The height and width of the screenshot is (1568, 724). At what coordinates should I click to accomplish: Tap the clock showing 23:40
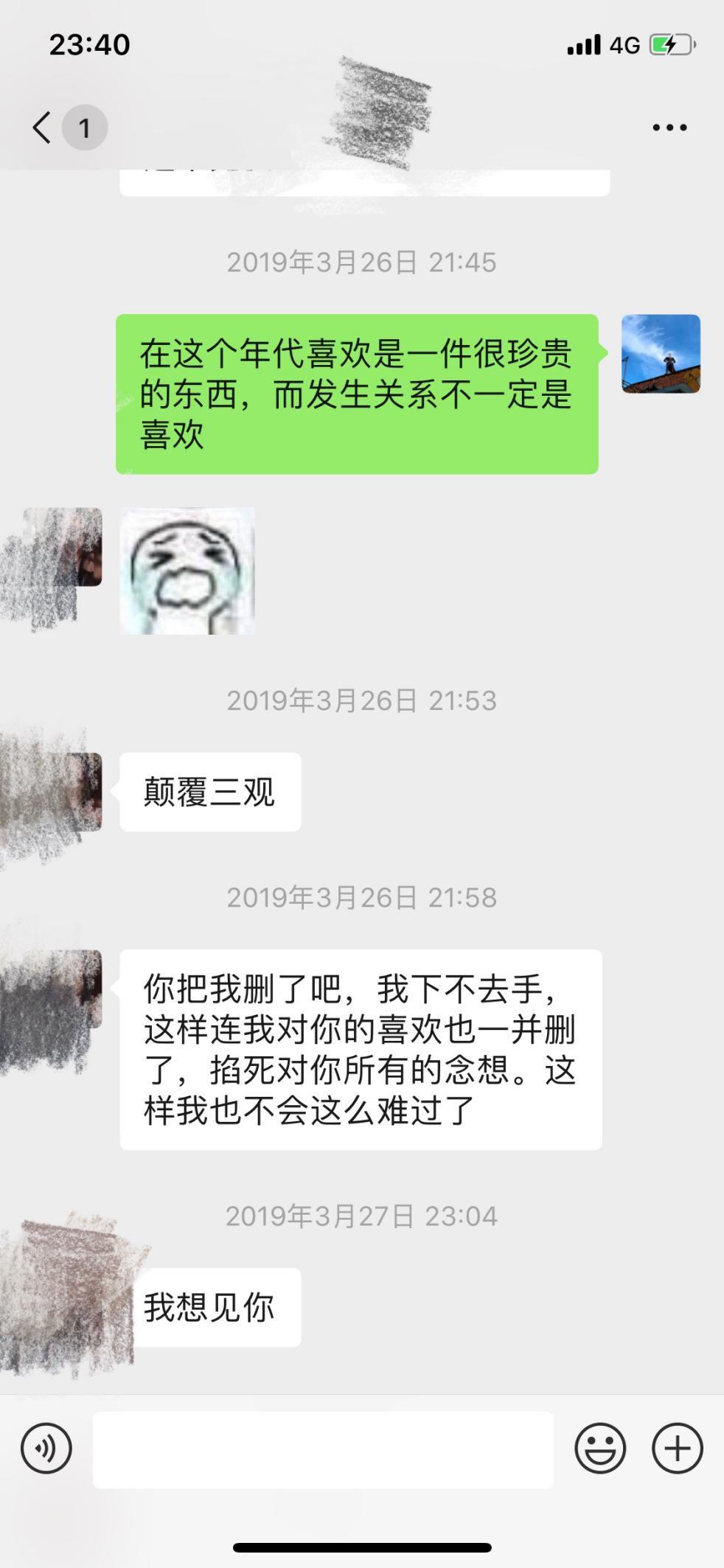coord(90,45)
